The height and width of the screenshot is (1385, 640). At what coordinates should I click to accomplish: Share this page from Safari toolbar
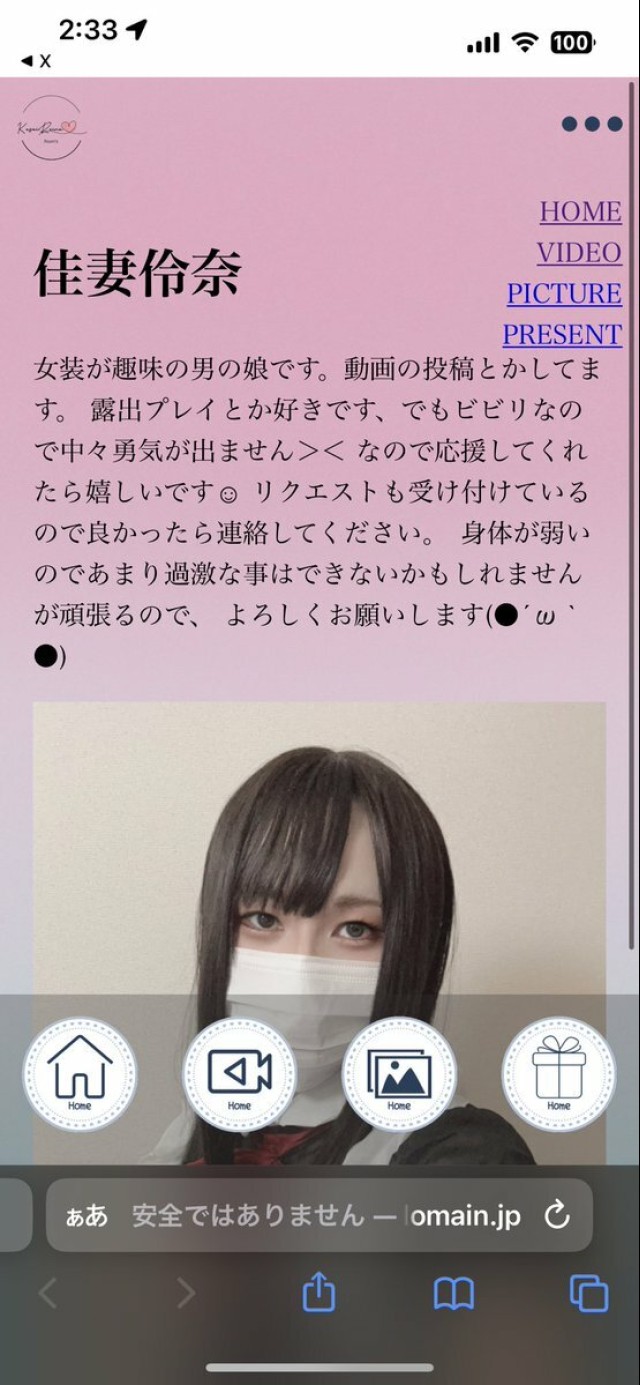(318, 1294)
